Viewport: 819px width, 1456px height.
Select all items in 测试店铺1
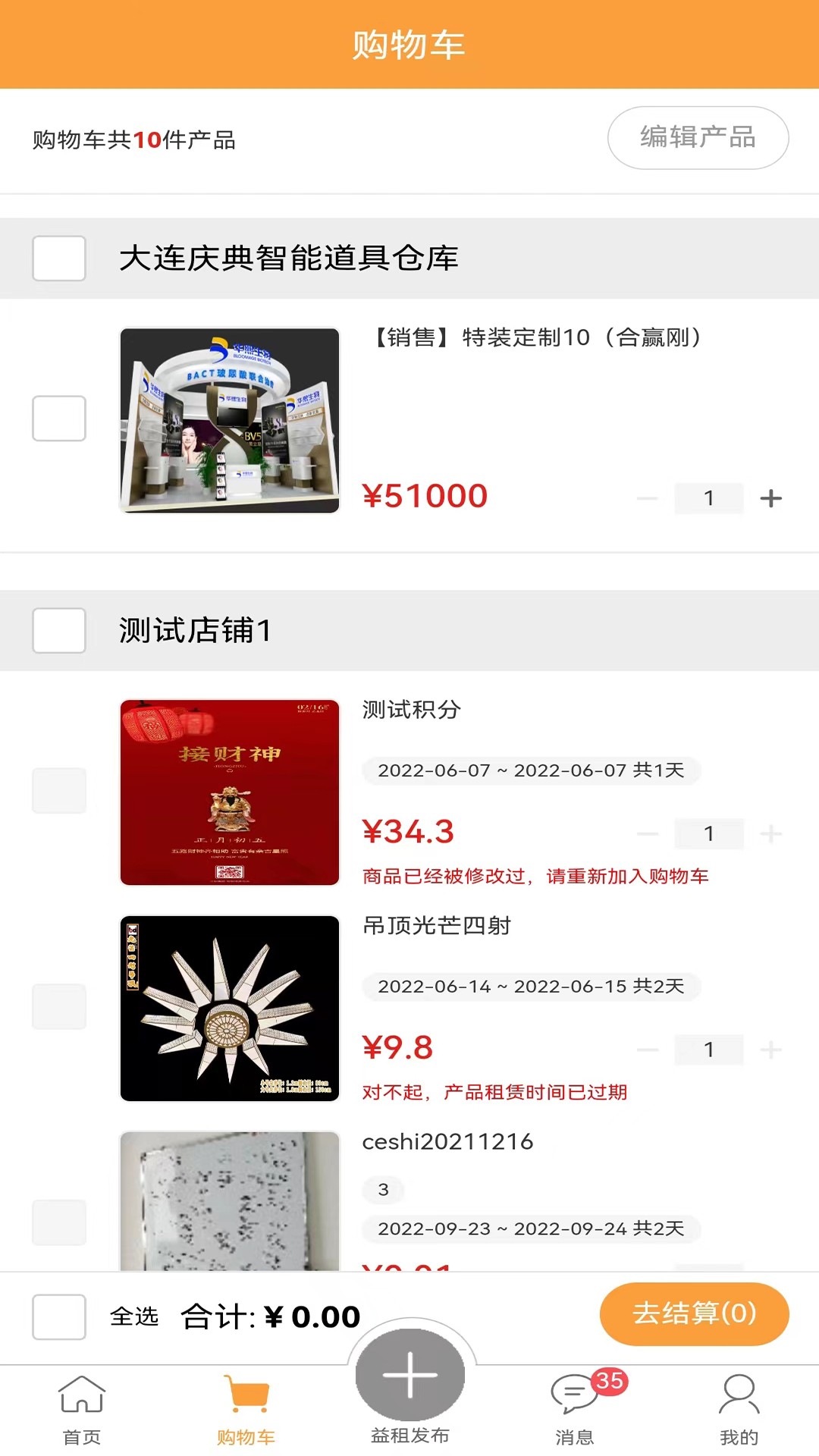59,630
